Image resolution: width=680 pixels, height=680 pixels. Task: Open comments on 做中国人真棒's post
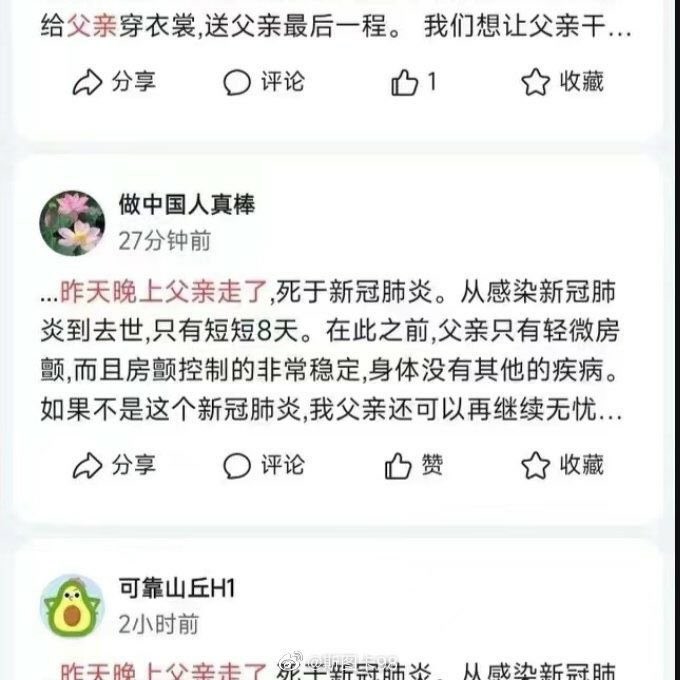[263, 465]
